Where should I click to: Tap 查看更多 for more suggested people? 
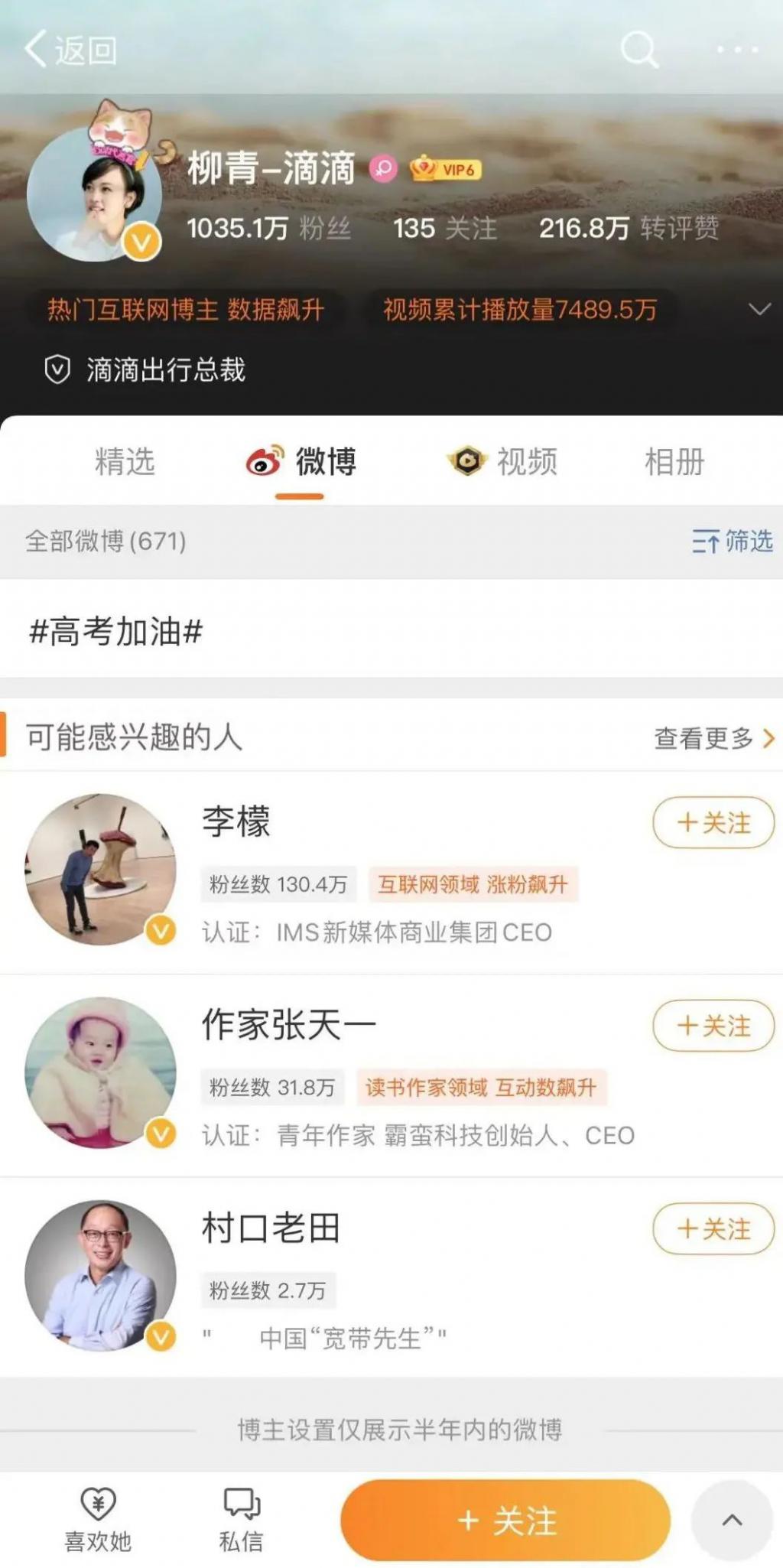[x=713, y=738]
